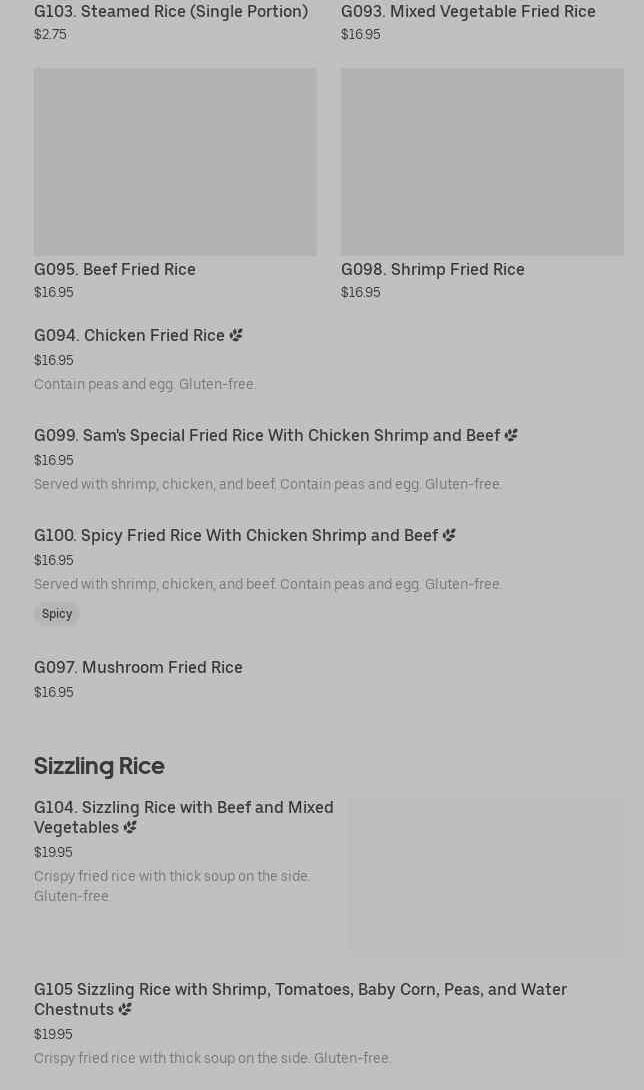This screenshot has width=644, height=1090.
Task: Open G104 Sizzling Rice with Beef
Action: 184,817
